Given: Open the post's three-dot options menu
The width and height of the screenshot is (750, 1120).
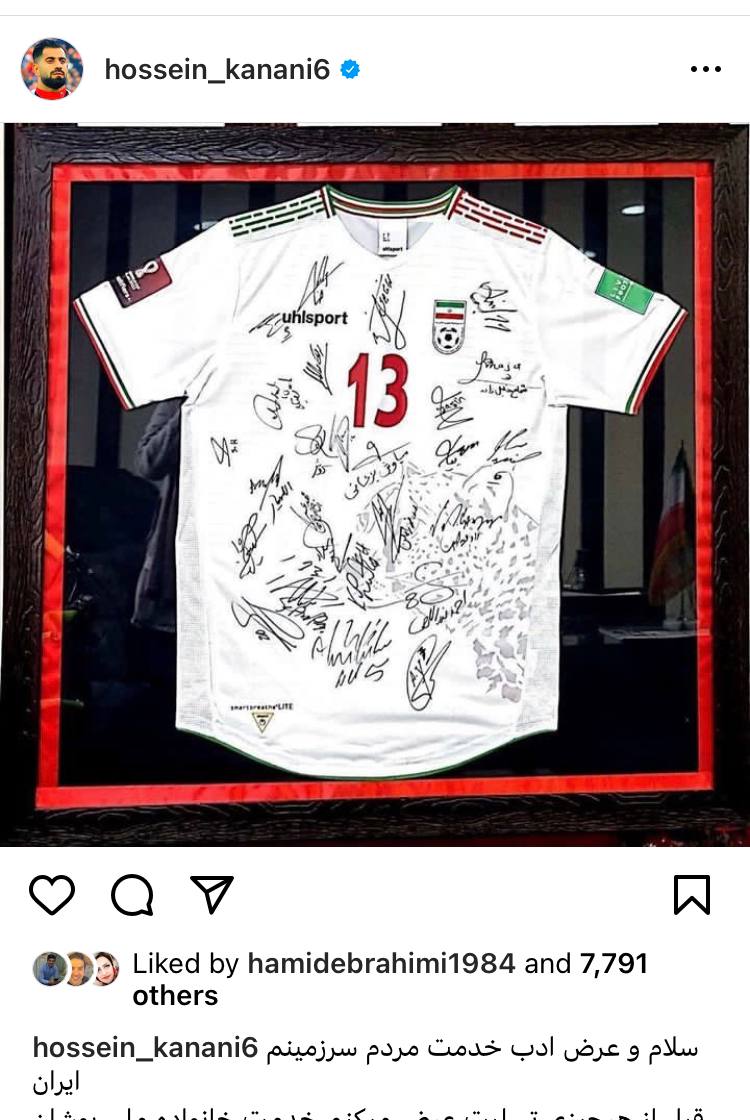Looking at the screenshot, I should pyautogui.click(x=705, y=69).
